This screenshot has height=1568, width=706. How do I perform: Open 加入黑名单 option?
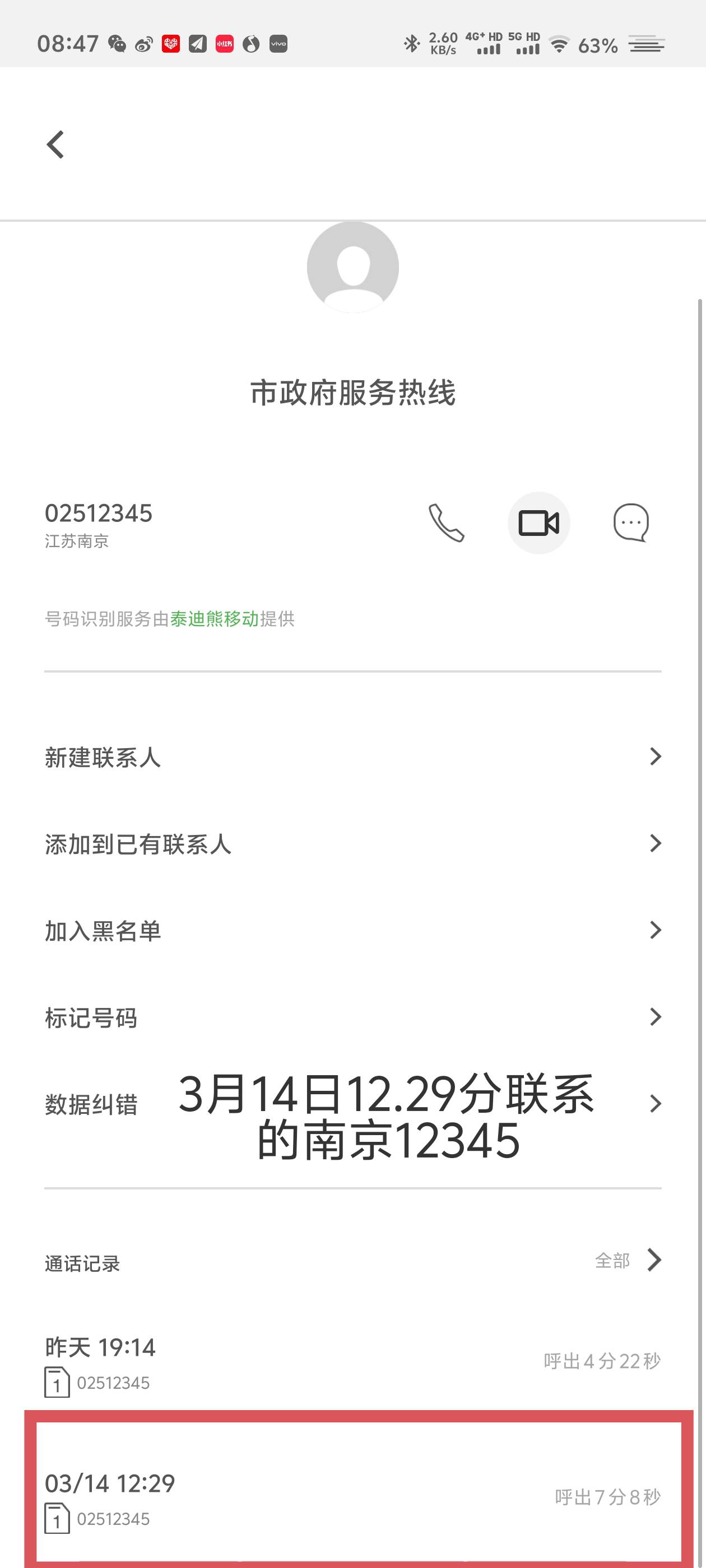tap(352, 931)
